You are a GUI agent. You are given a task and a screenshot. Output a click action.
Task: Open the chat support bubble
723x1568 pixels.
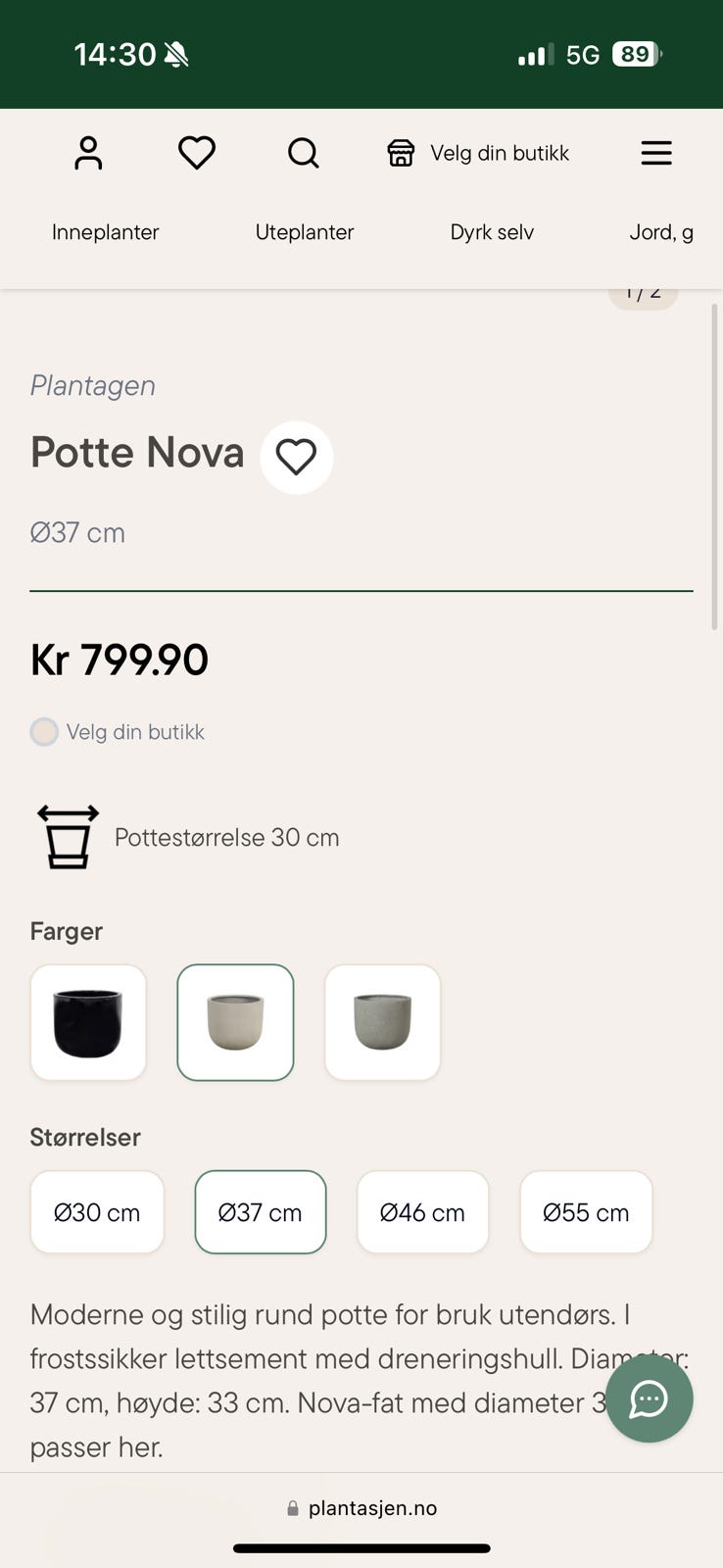tap(649, 1398)
